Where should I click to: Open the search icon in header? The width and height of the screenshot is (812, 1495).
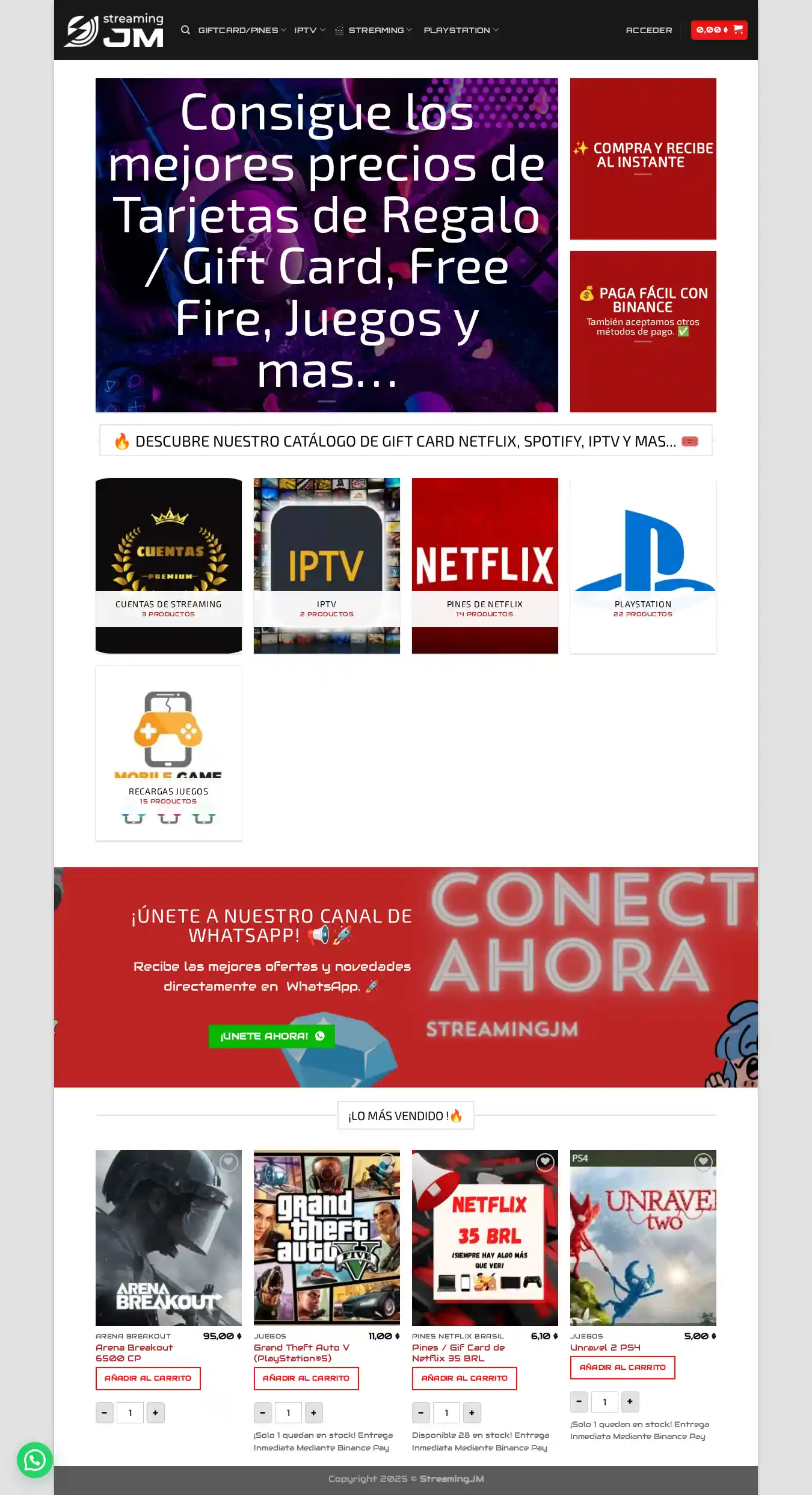(185, 30)
